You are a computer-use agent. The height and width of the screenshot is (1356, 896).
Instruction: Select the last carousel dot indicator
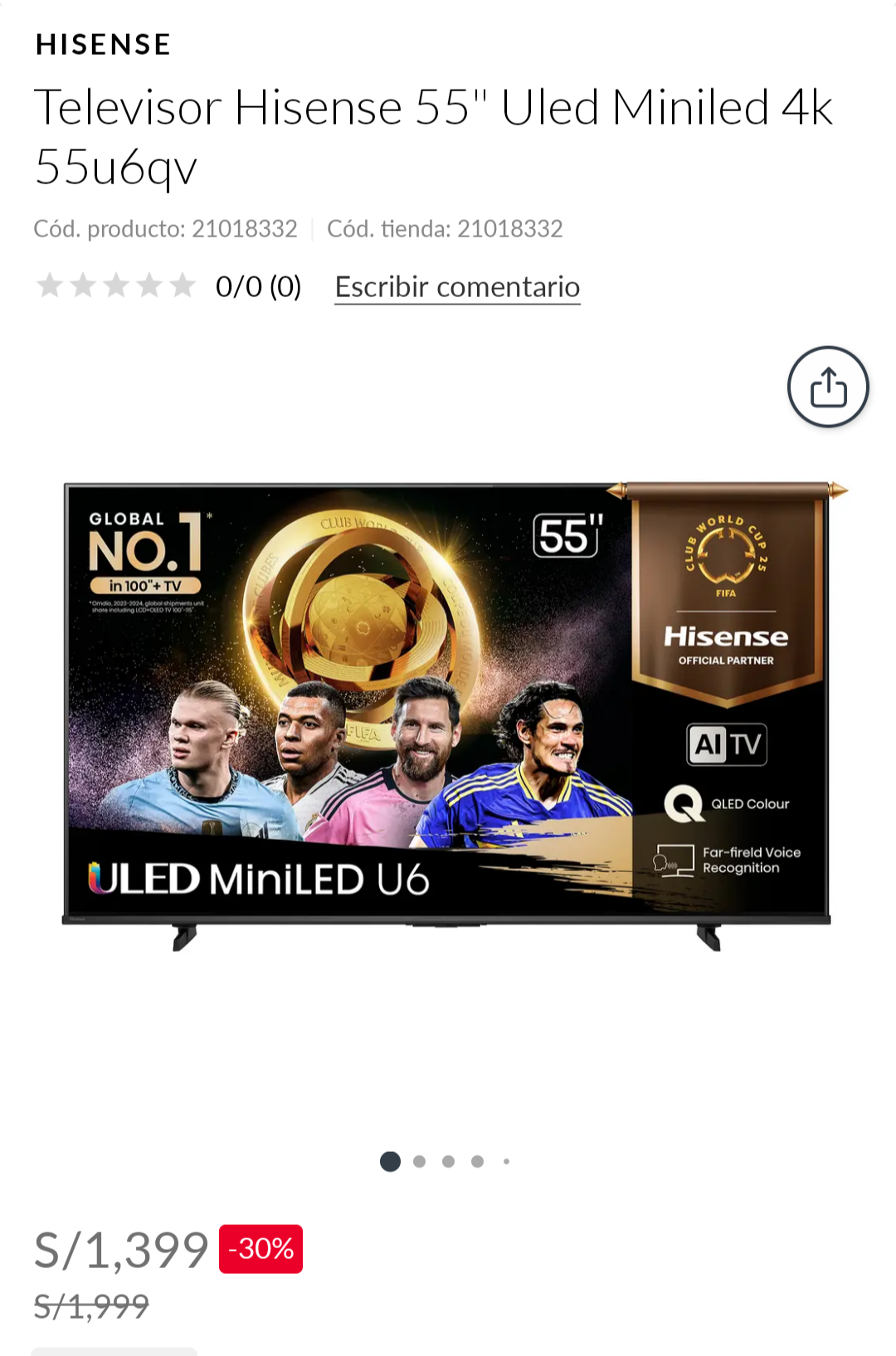click(507, 1161)
